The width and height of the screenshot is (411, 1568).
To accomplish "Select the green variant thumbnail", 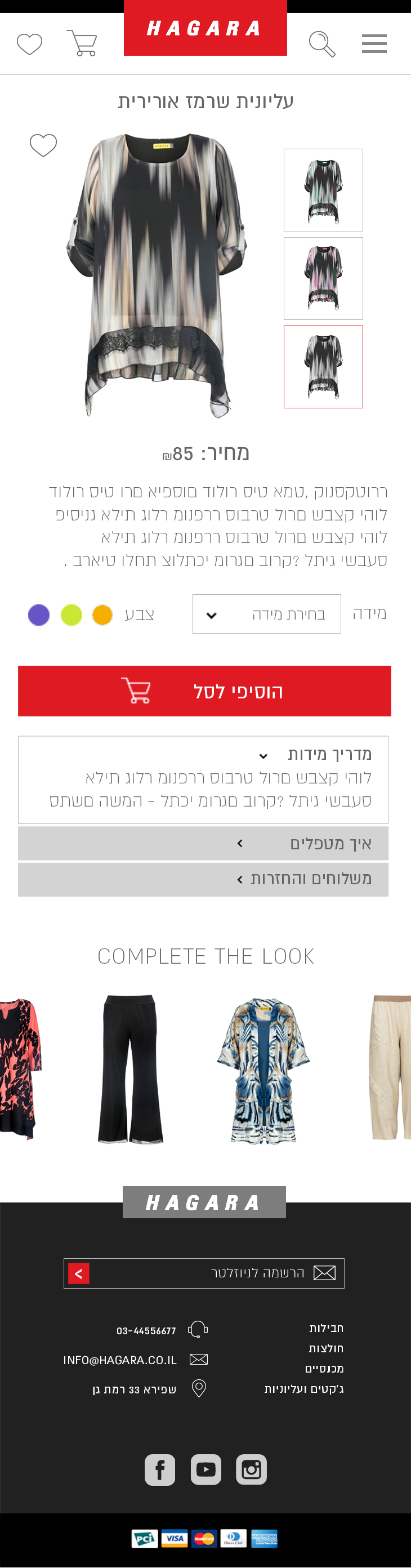I will [323, 190].
